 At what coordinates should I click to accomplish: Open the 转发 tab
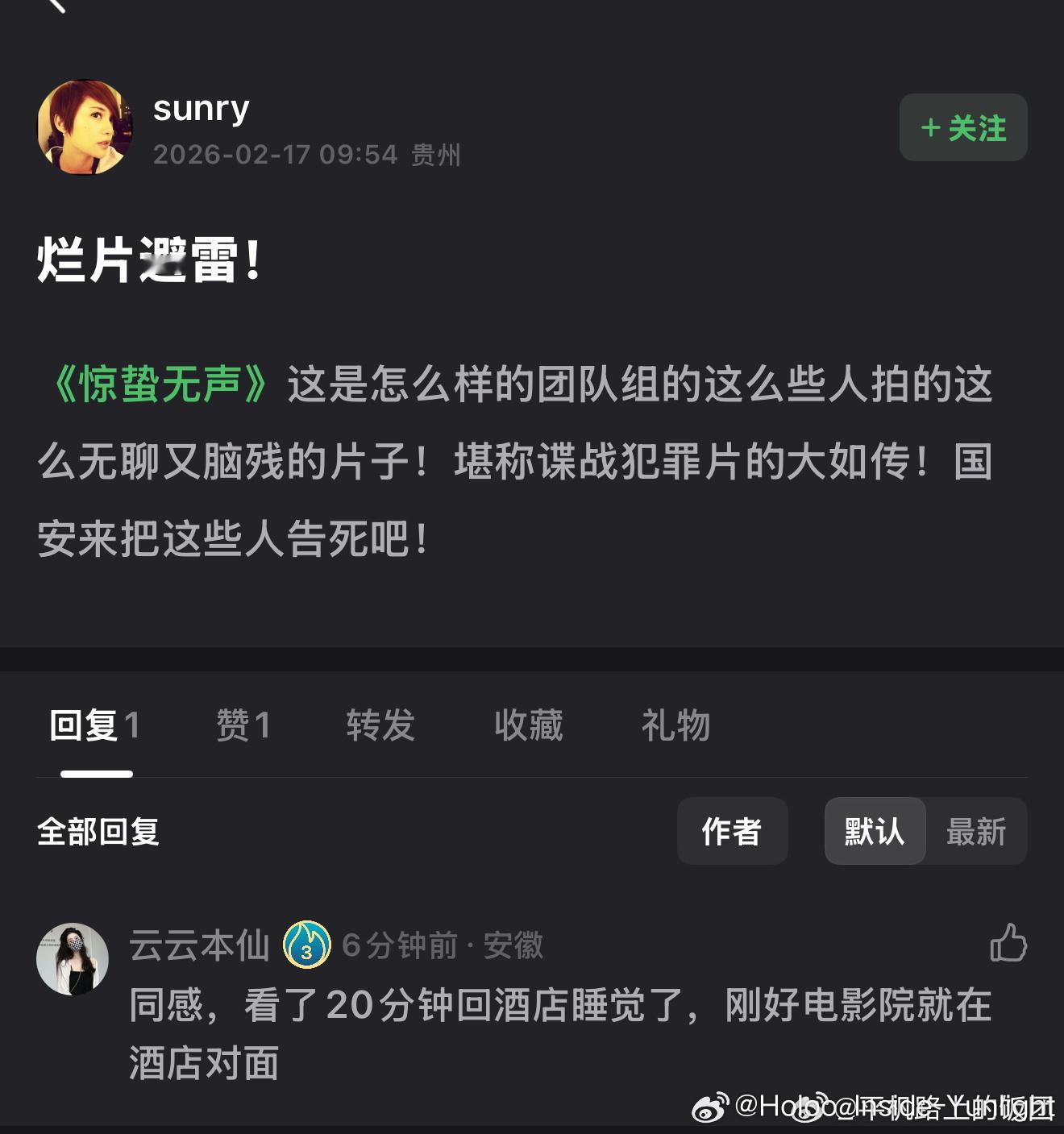pos(380,725)
